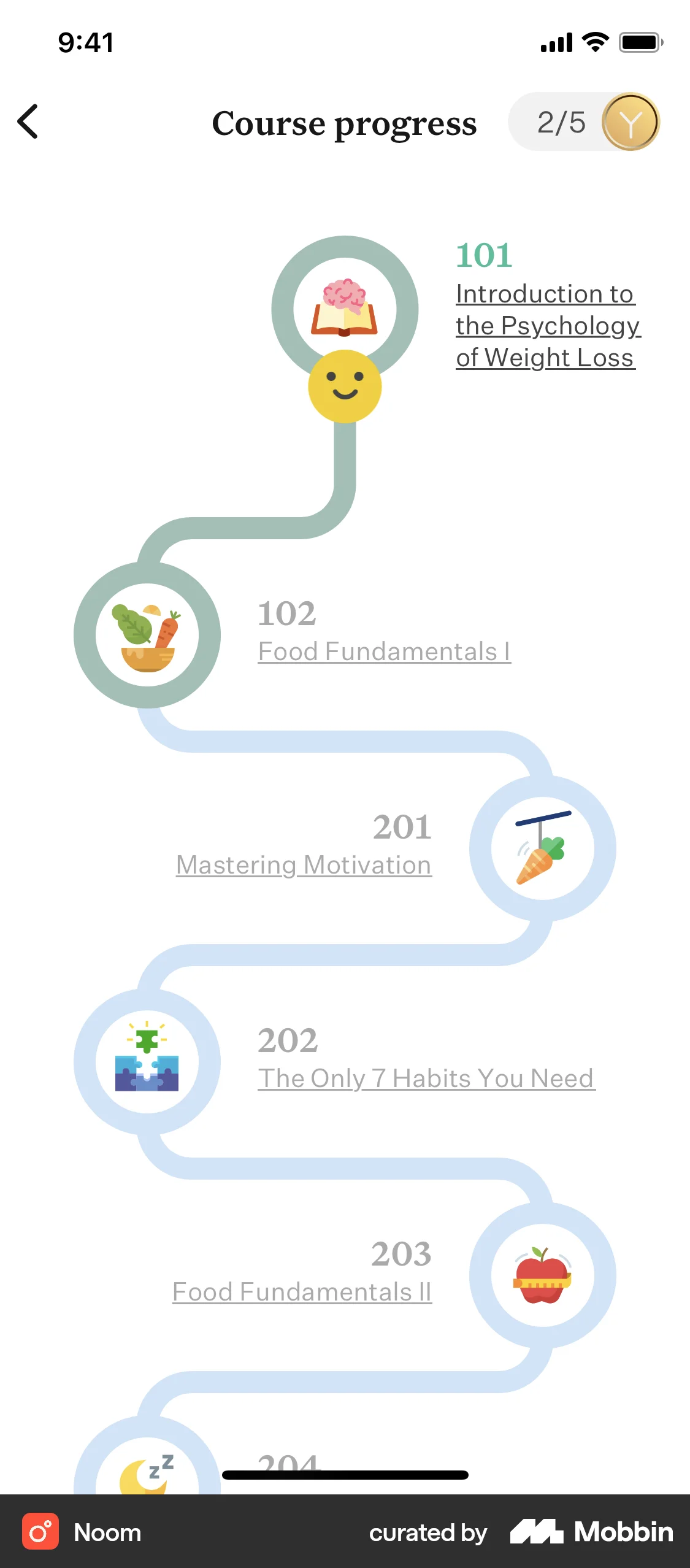Viewport: 690px width, 1568px height.
Task: Tap the brain and book course 101 icon
Action: pos(345,309)
